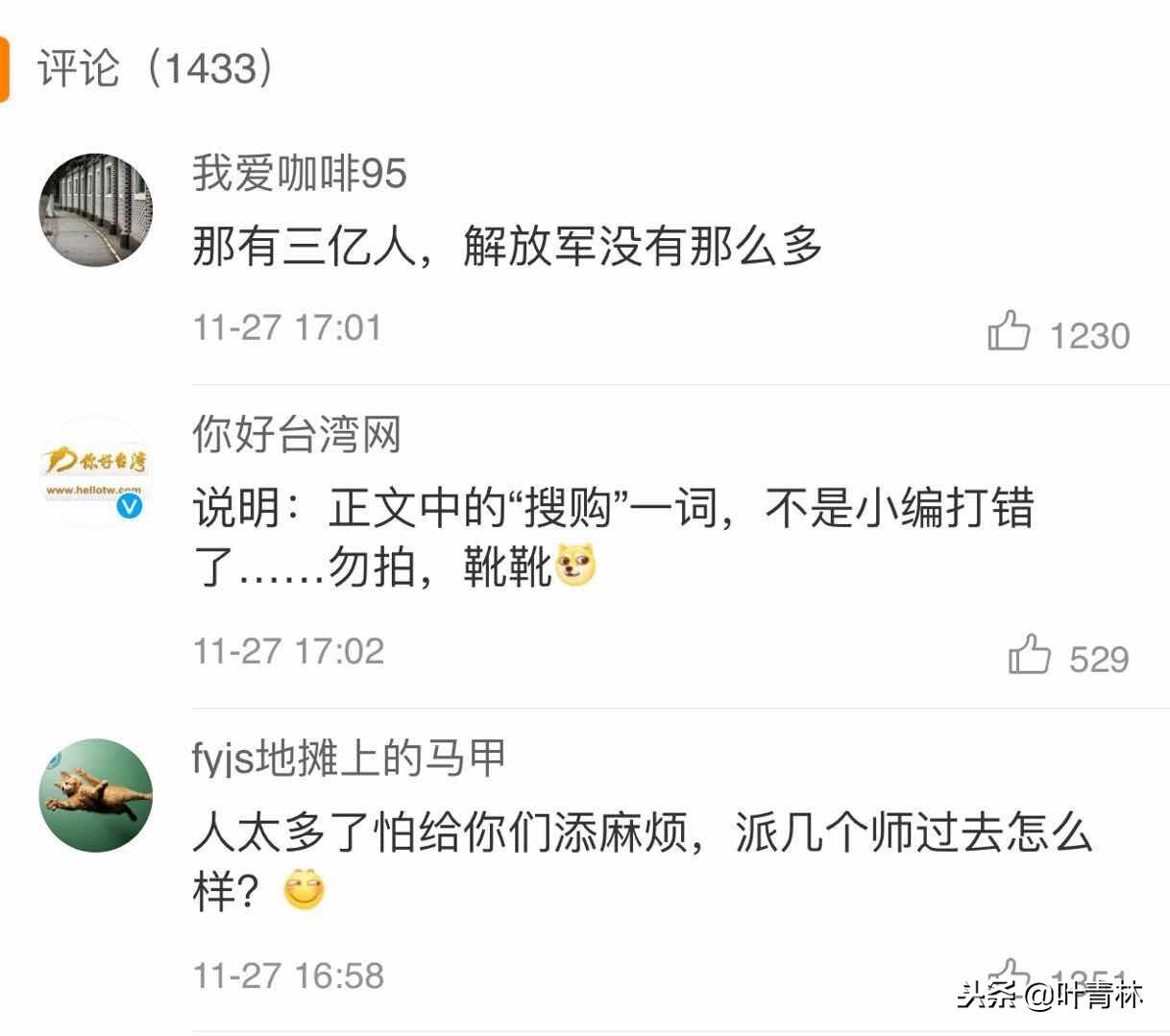Open 你好台湾网's profile avatar
This screenshot has width=1170, height=1036.
coord(96,472)
